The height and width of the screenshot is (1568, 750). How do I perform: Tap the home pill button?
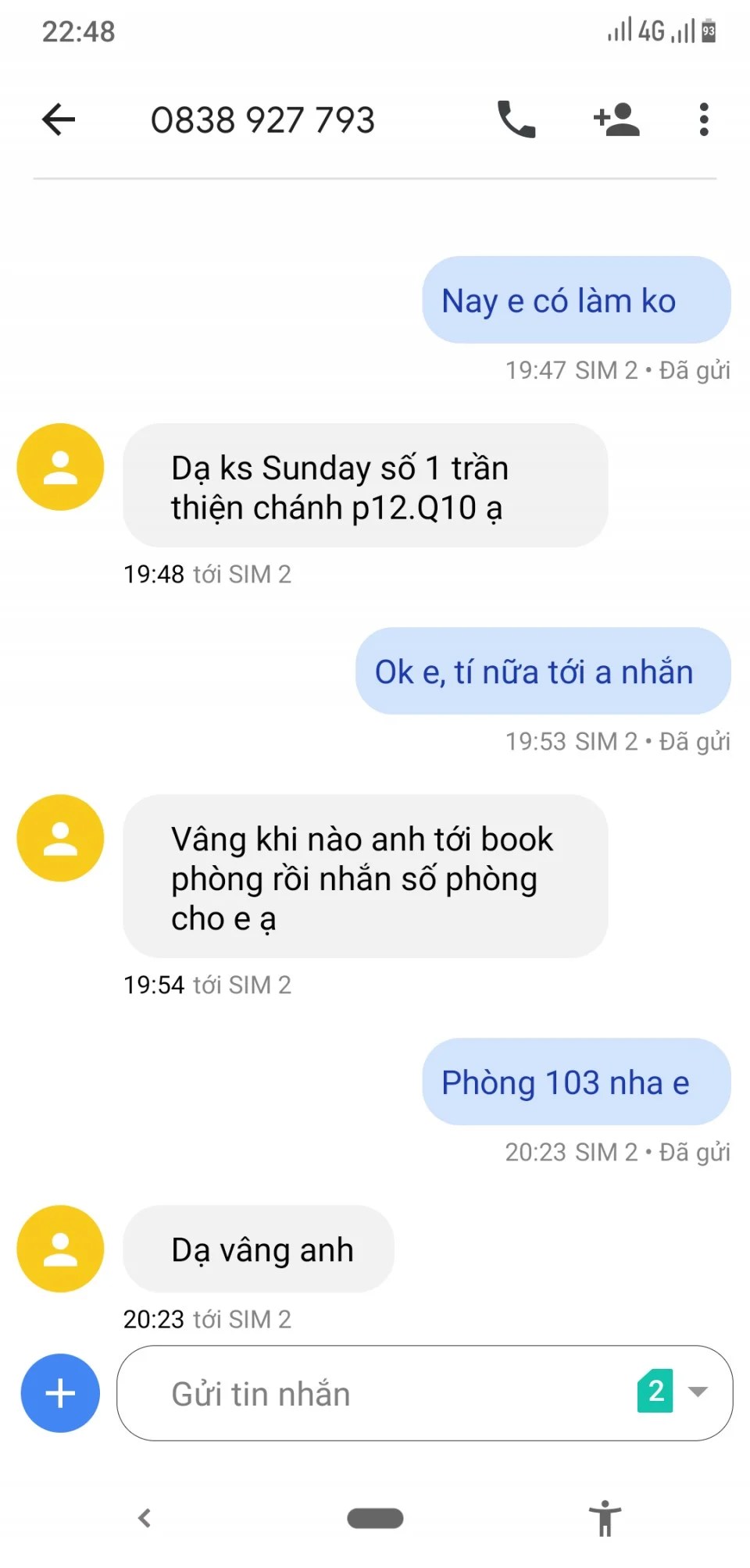coord(375,1518)
